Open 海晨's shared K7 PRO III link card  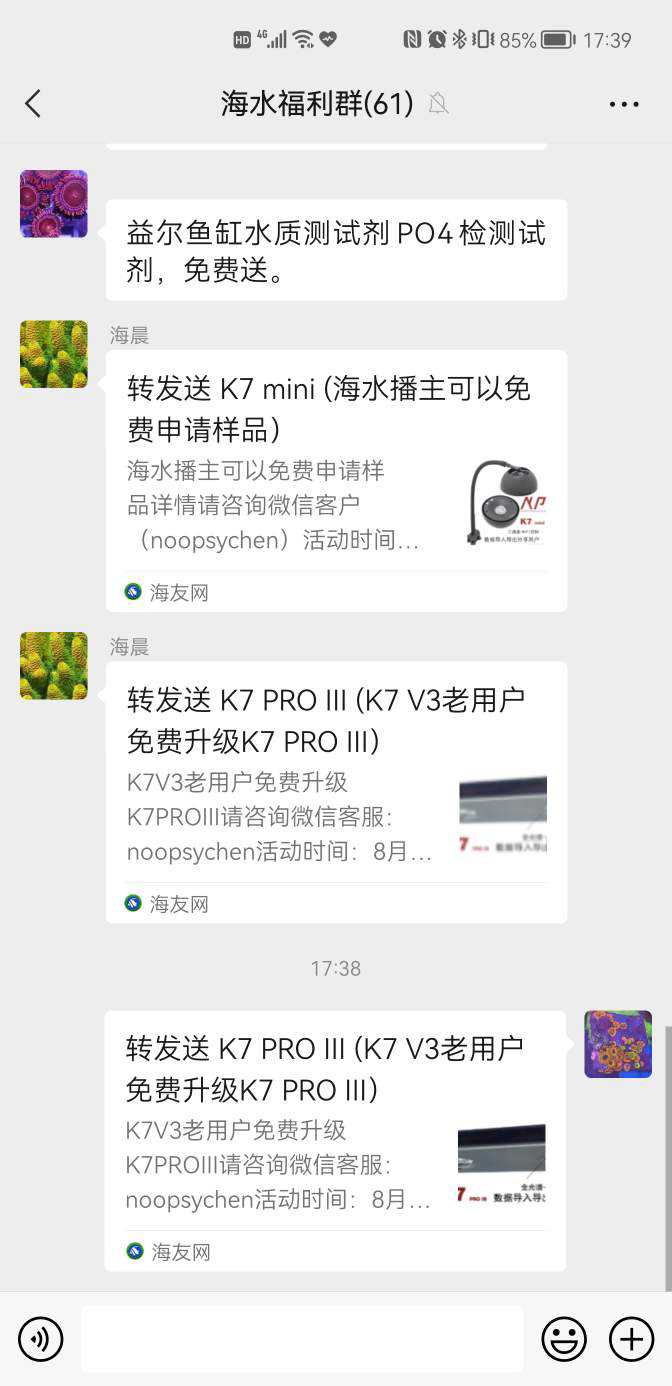336,792
